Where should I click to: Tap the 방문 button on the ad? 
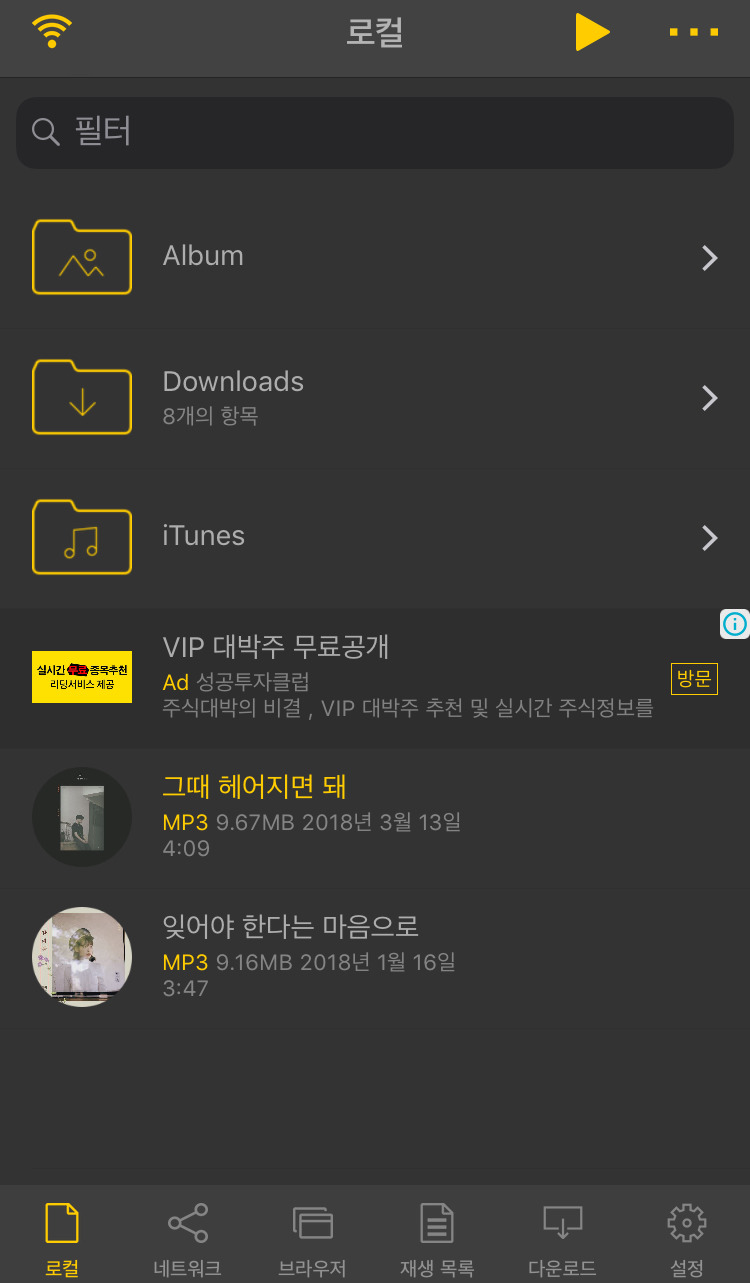pos(694,679)
